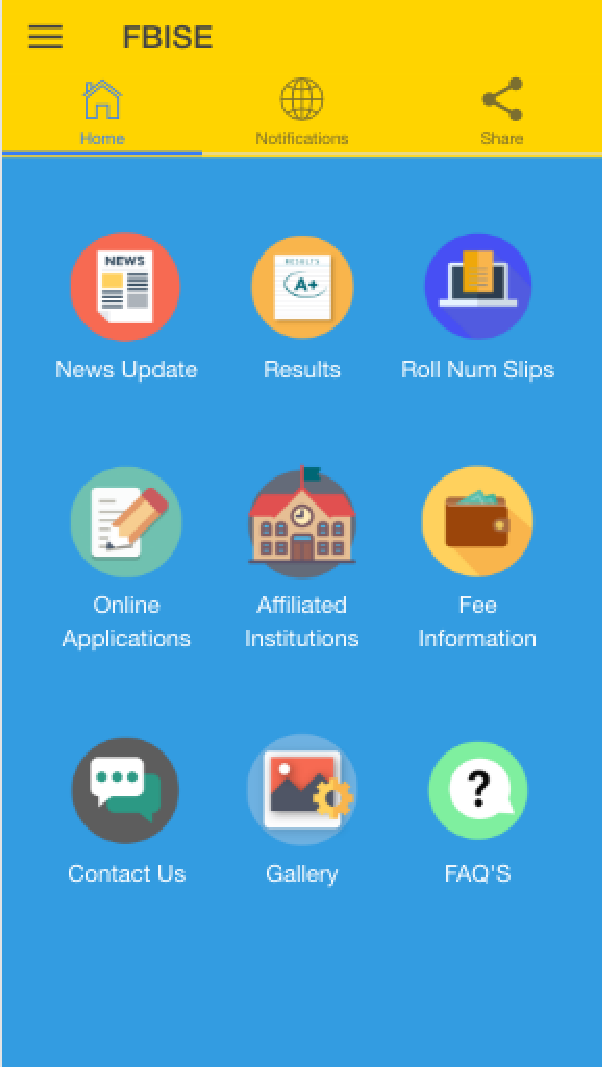Go to the Home tab

click(x=102, y=112)
